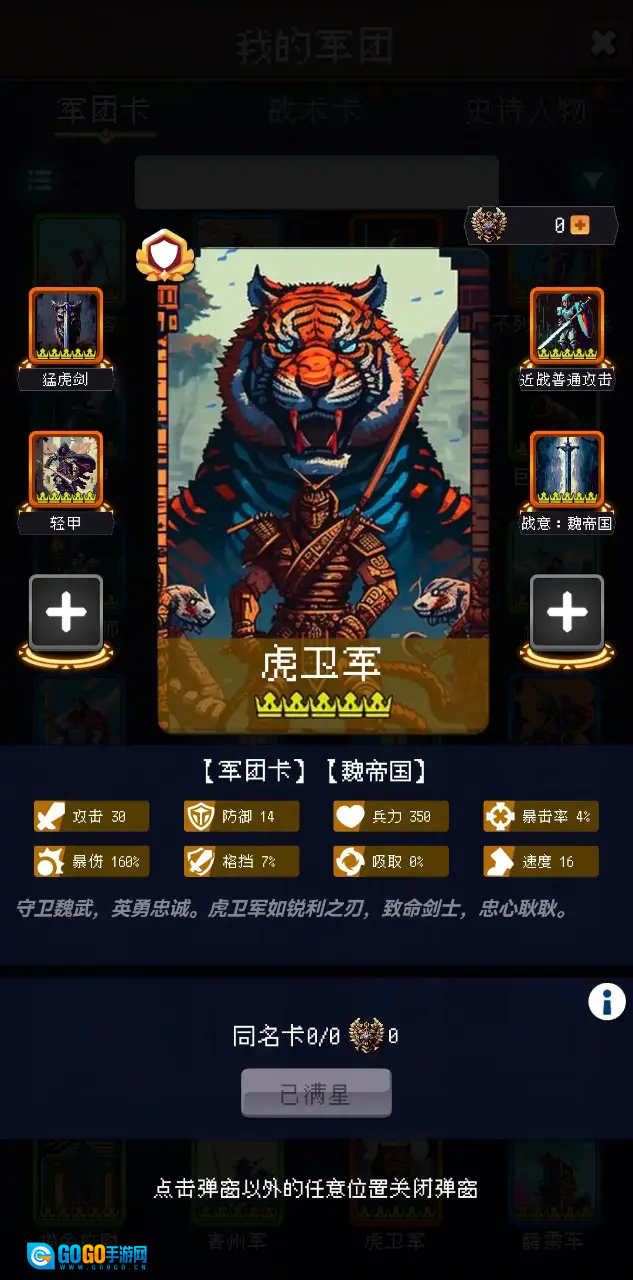Screen dimensions: 633x1280
Task: Tap the orange plus to add currency
Action: click(580, 225)
